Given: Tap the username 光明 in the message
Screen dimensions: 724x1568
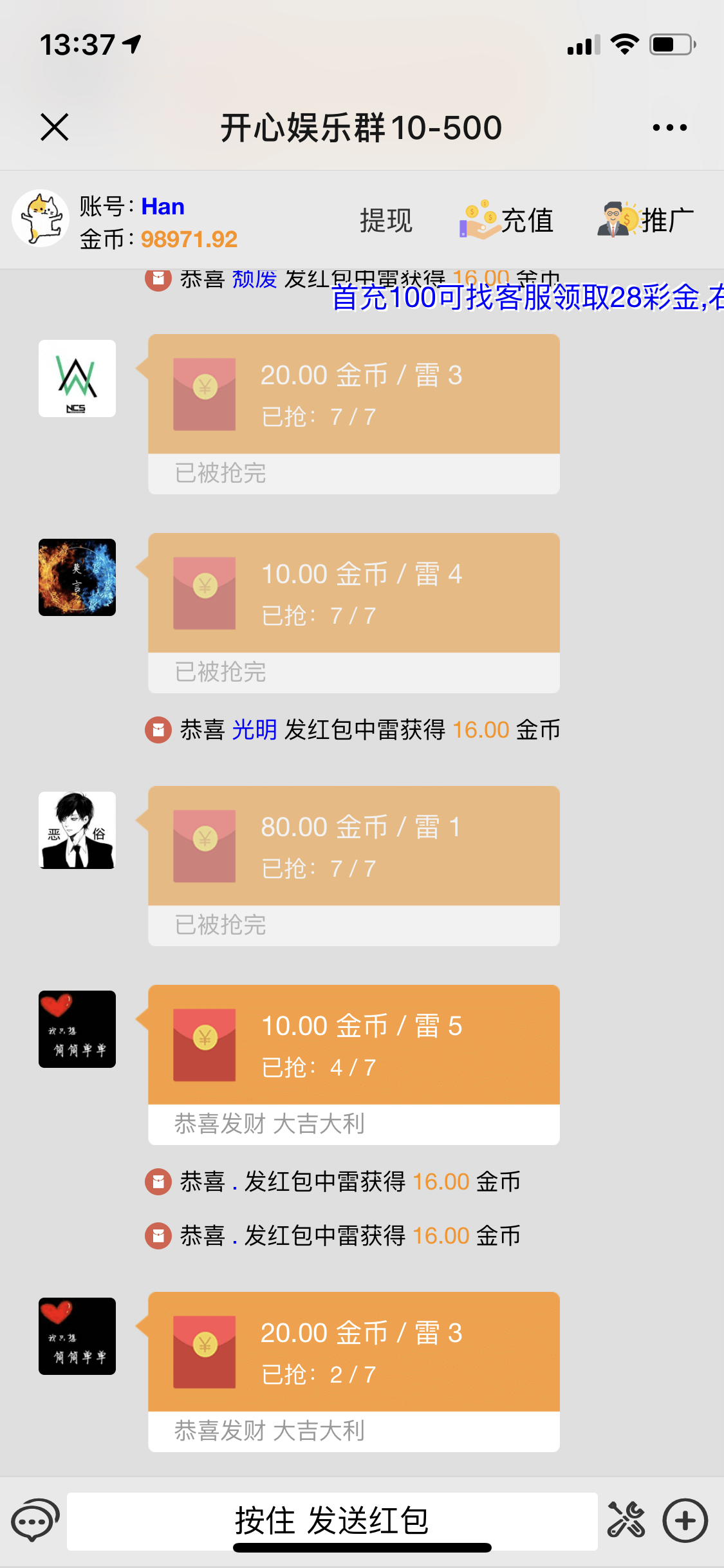Looking at the screenshot, I should point(255,731).
